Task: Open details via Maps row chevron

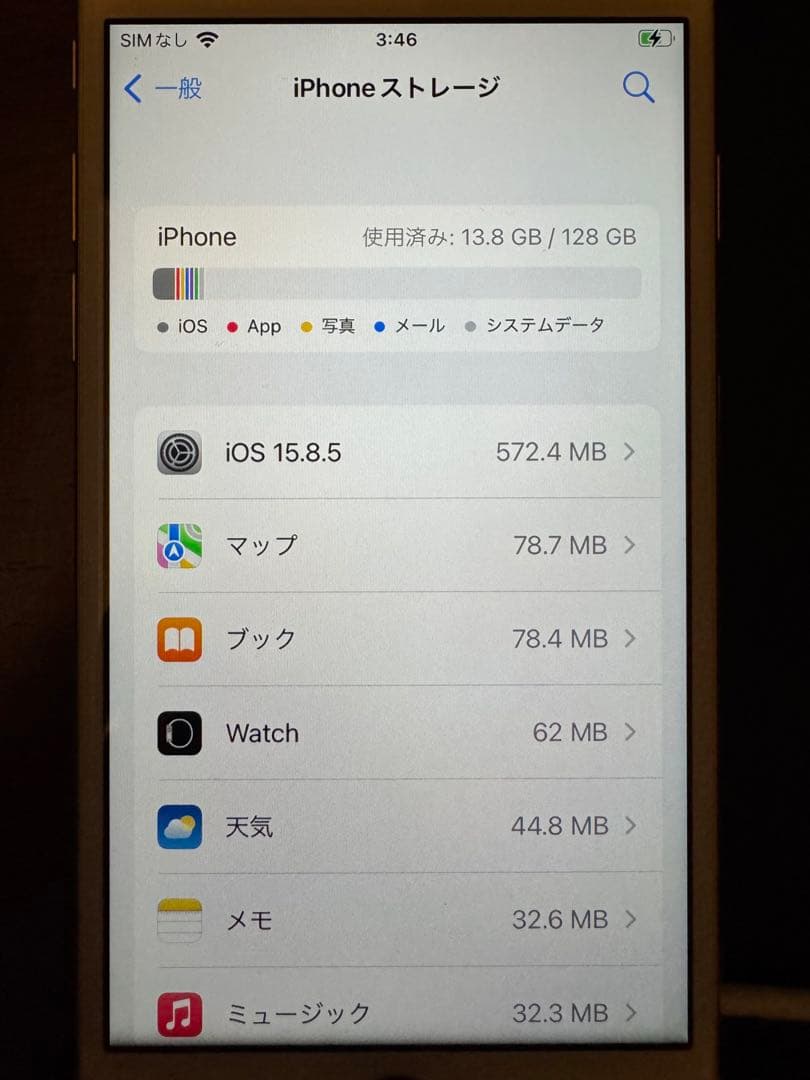Action: pos(631,545)
